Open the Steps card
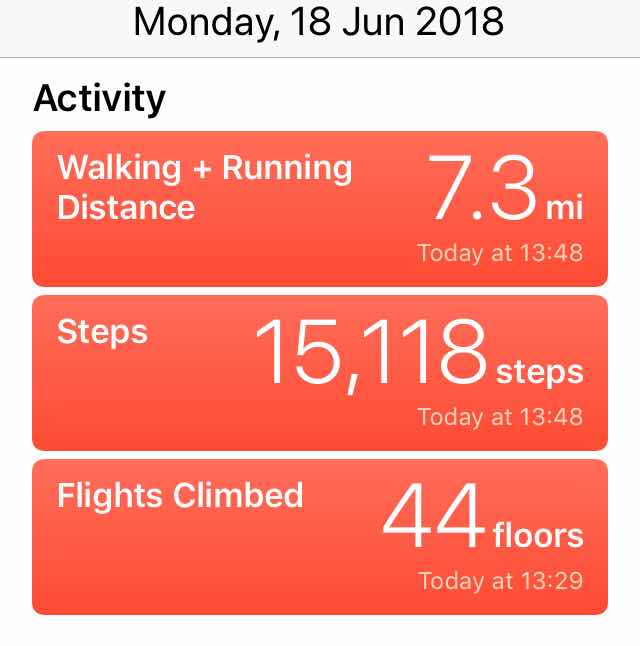Image resolution: width=640 pixels, height=646 pixels. coord(320,372)
